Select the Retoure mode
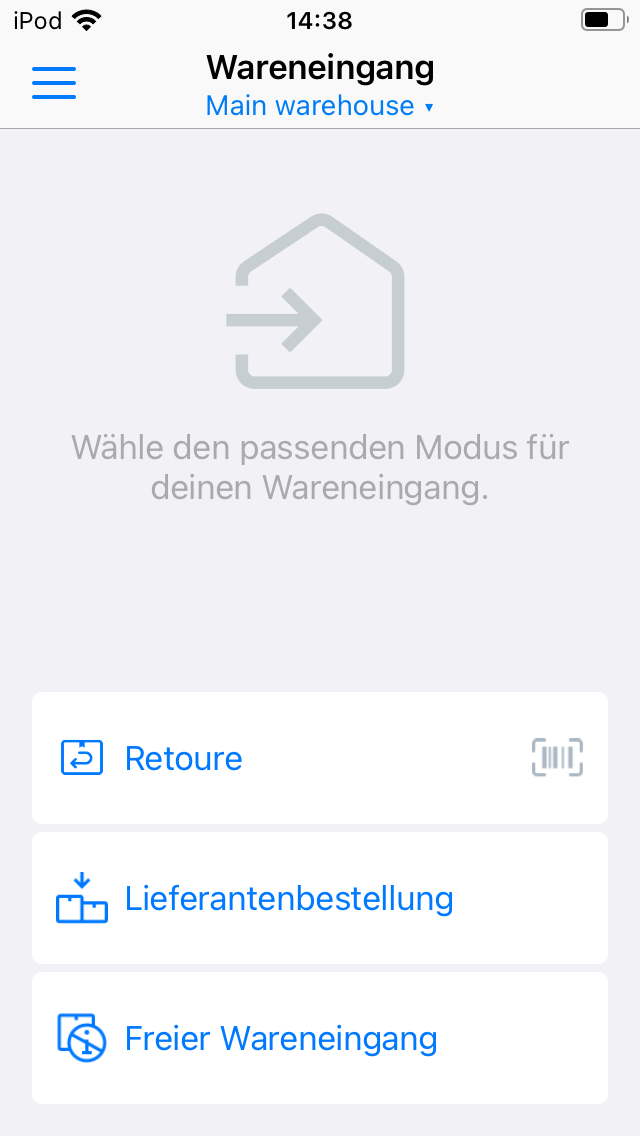This screenshot has height=1136, width=640. point(184,758)
